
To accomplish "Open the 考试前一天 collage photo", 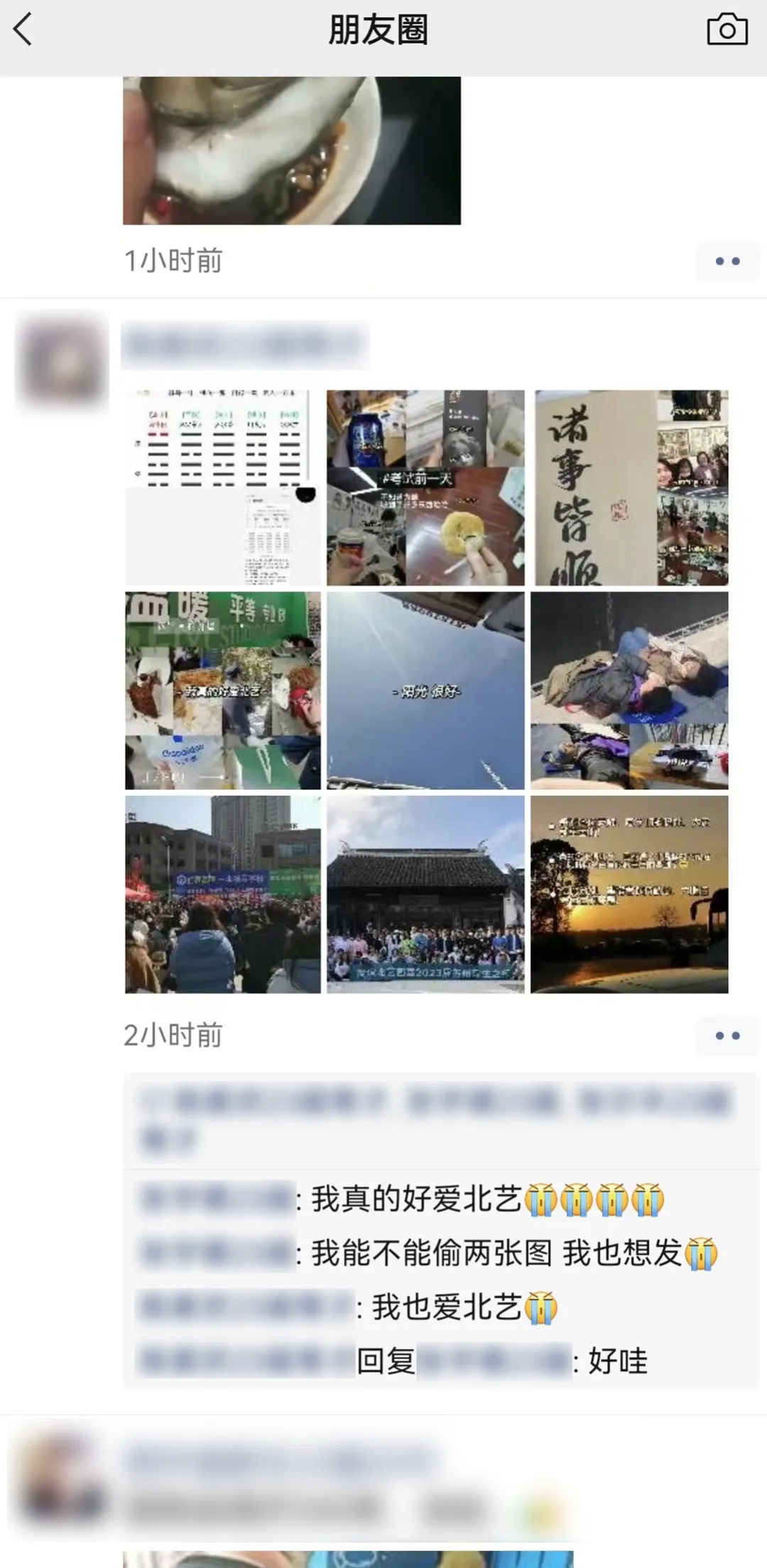I will click(x=425, y=487).
